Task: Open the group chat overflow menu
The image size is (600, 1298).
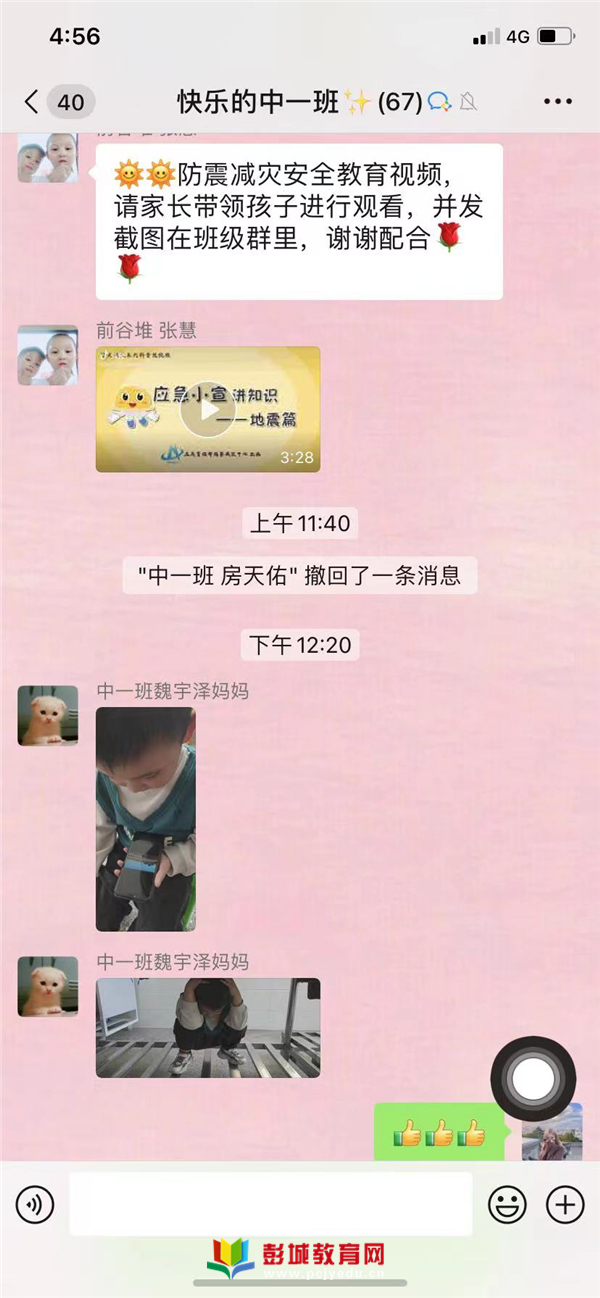Action: 557,101
